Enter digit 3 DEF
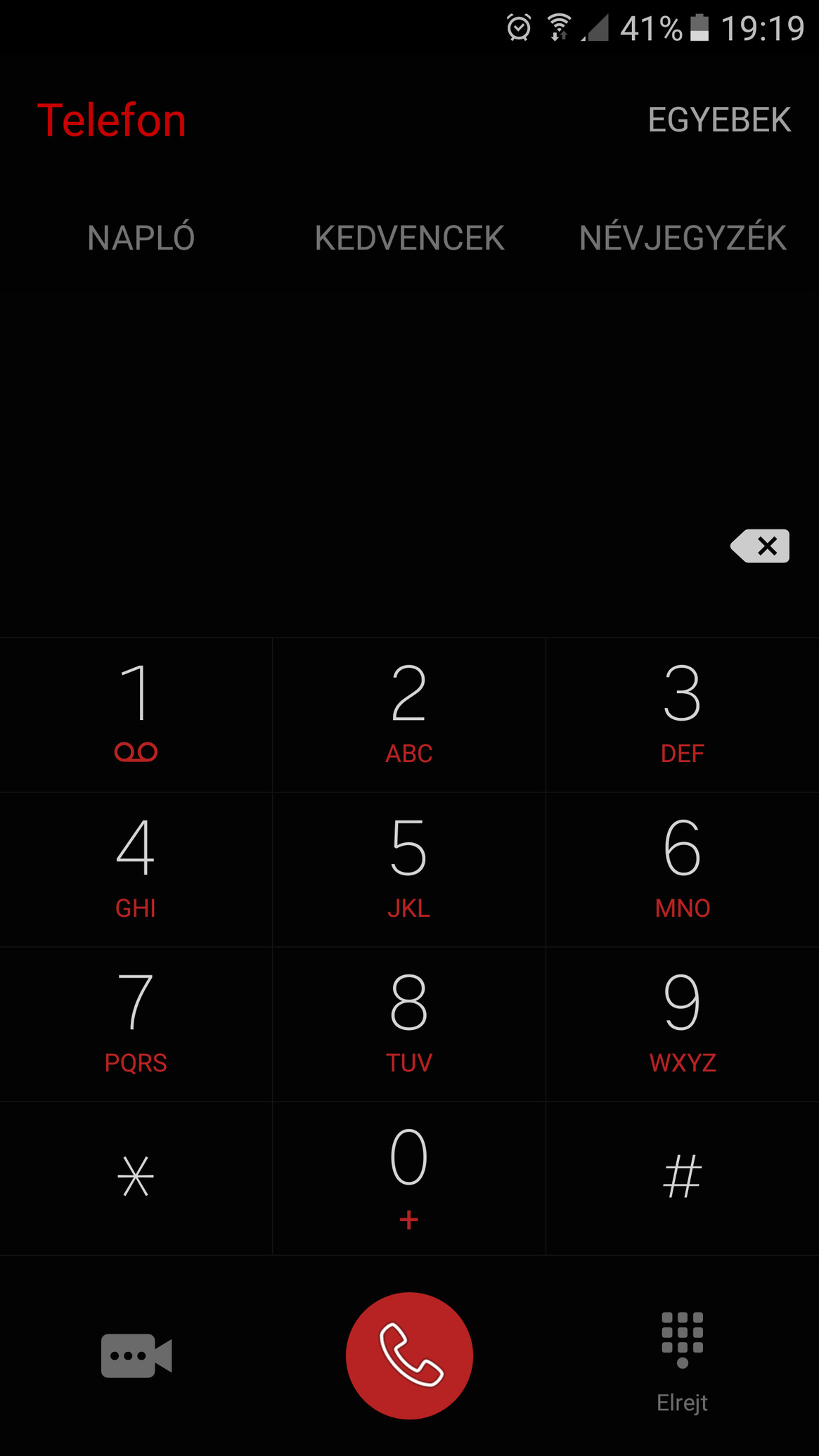 682,713
